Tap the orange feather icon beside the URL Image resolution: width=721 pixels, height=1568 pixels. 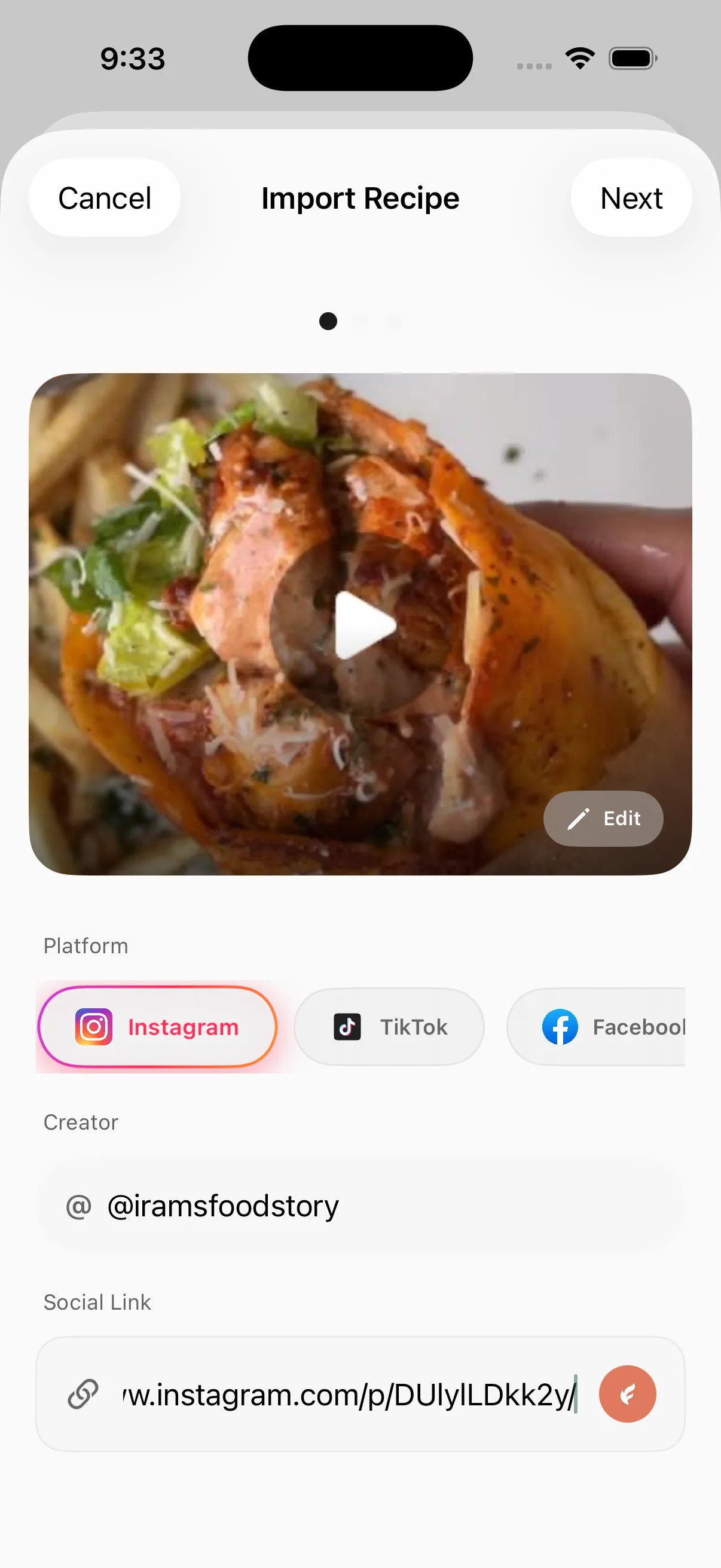pyautogui.click(x=627, y=1394)
